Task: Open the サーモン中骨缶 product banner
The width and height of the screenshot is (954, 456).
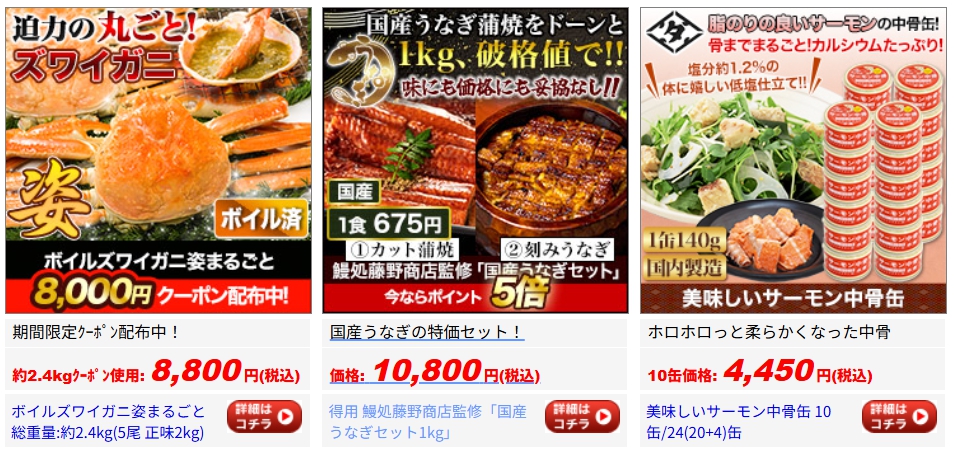Action: coord(792,160)
